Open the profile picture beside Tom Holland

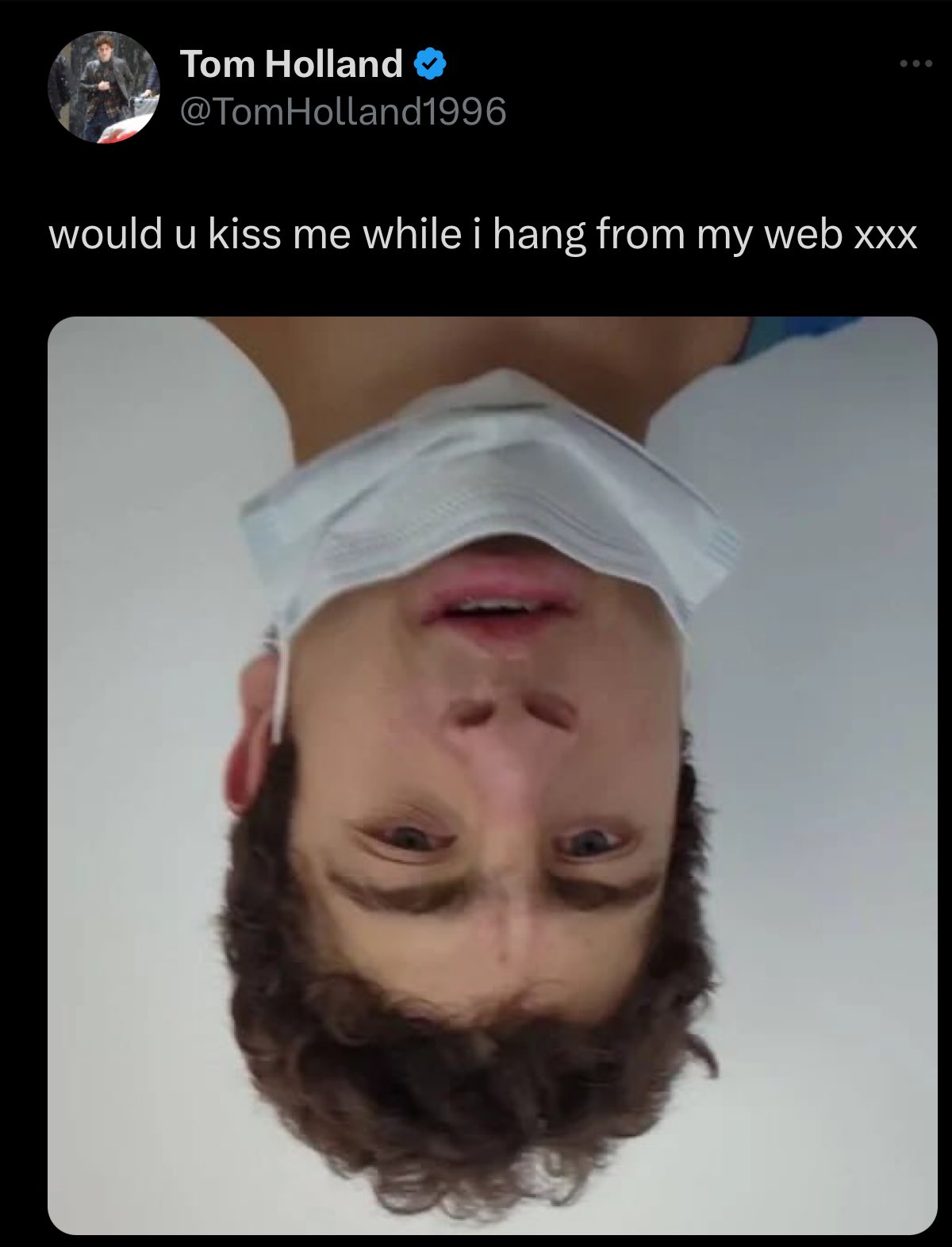[x=104, y=87]
